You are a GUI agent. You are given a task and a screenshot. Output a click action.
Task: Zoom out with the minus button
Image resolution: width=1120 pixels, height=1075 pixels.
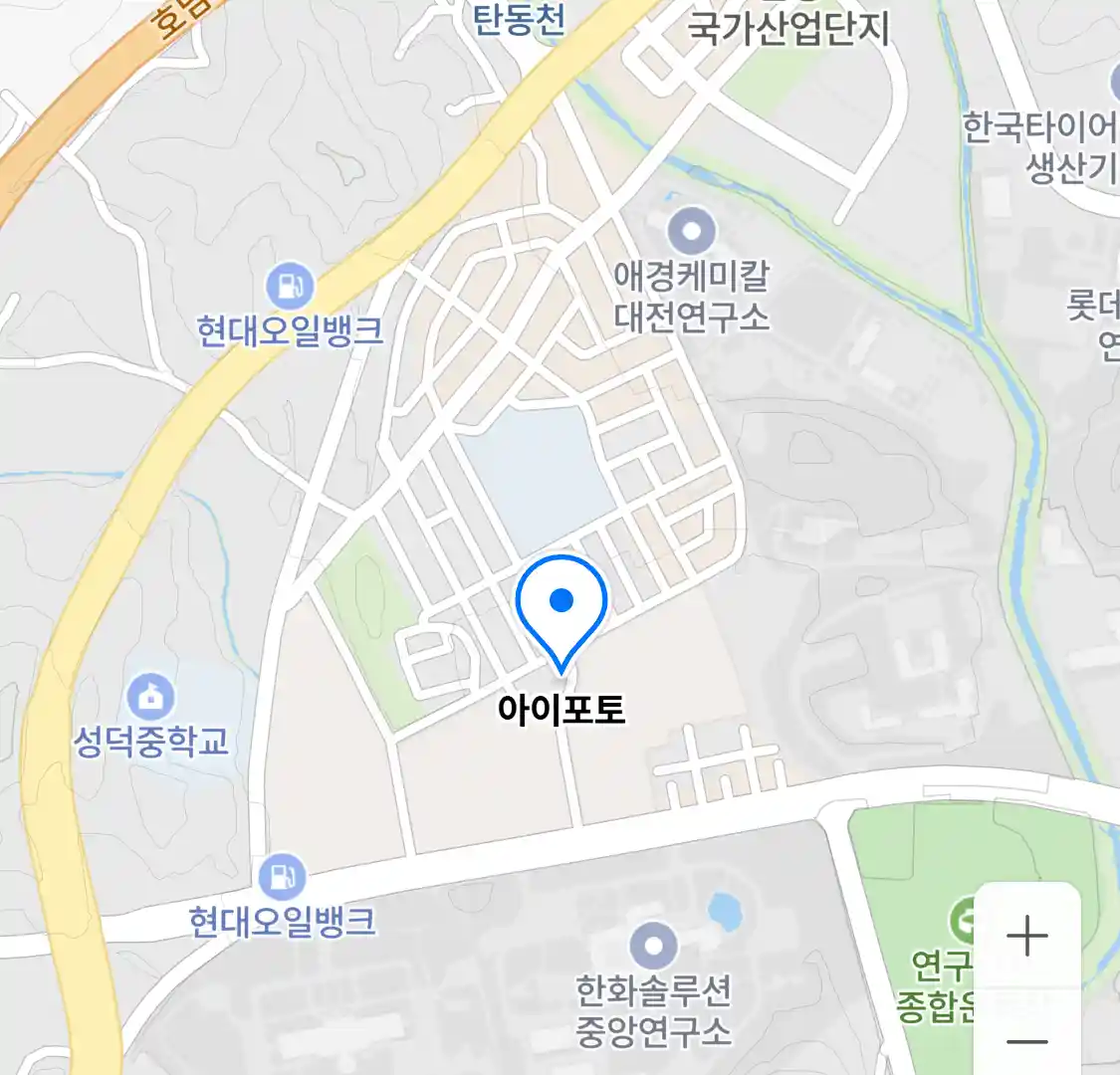coord(1026,1041)
